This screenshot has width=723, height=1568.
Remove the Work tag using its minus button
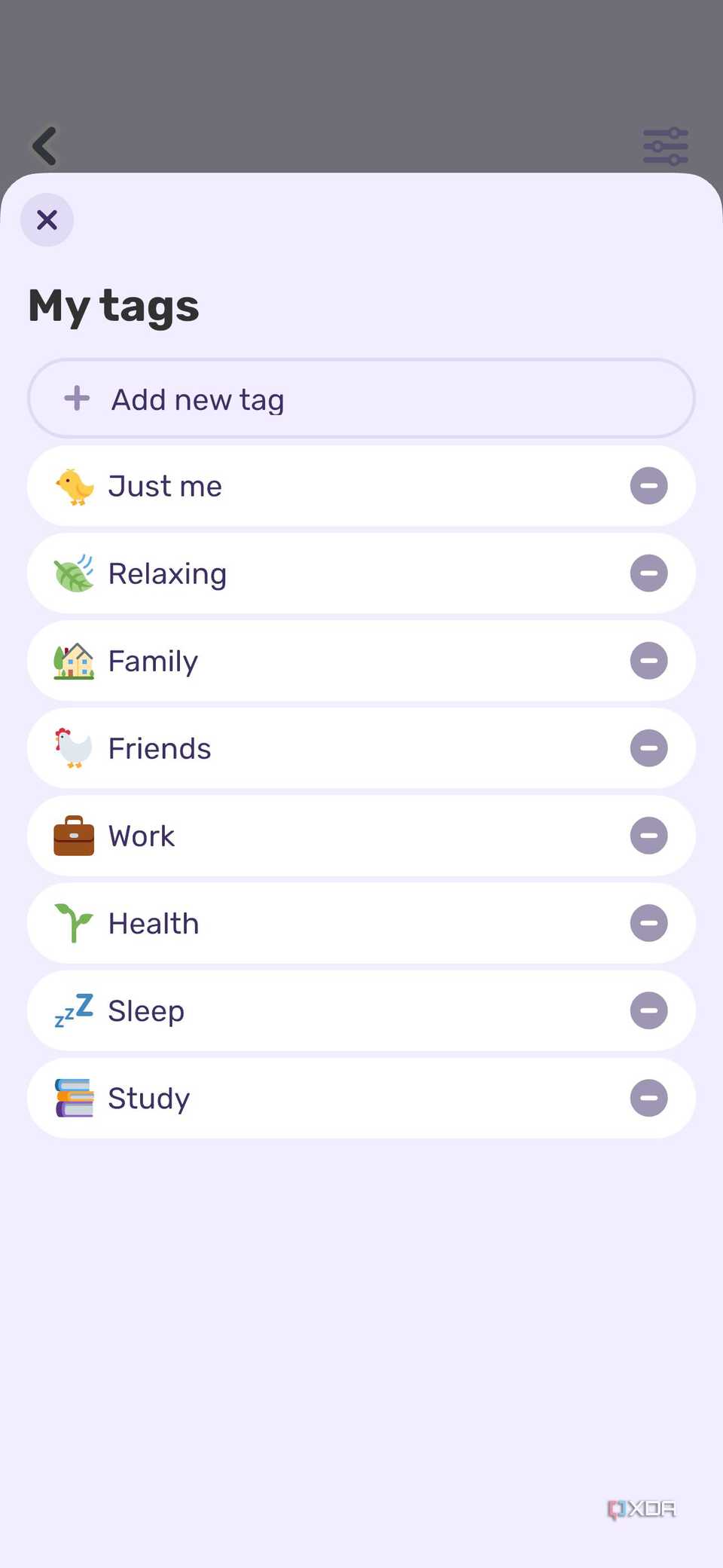648,836
